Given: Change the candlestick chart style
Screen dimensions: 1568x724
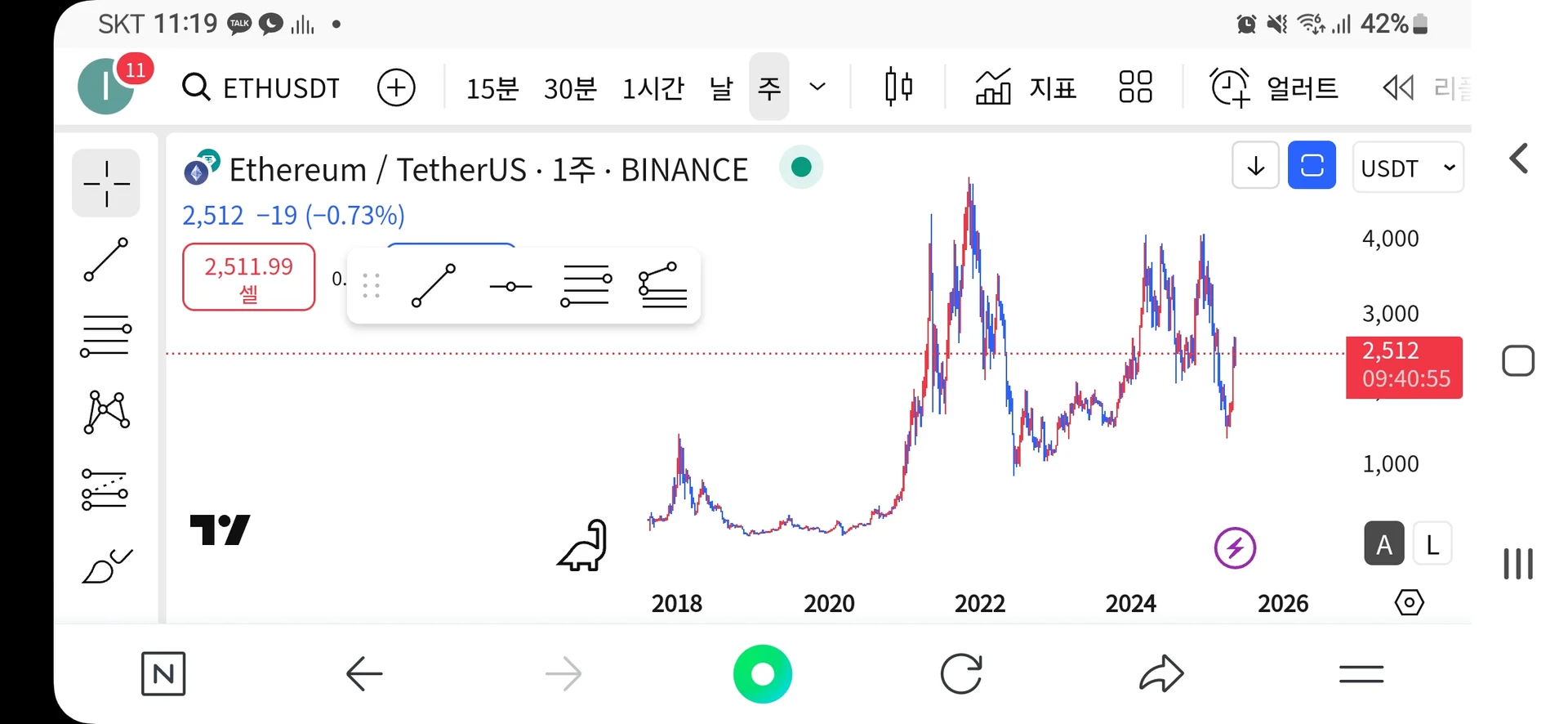Looking at the screenshot, I should pyautogui.click(x=898, y=87).
